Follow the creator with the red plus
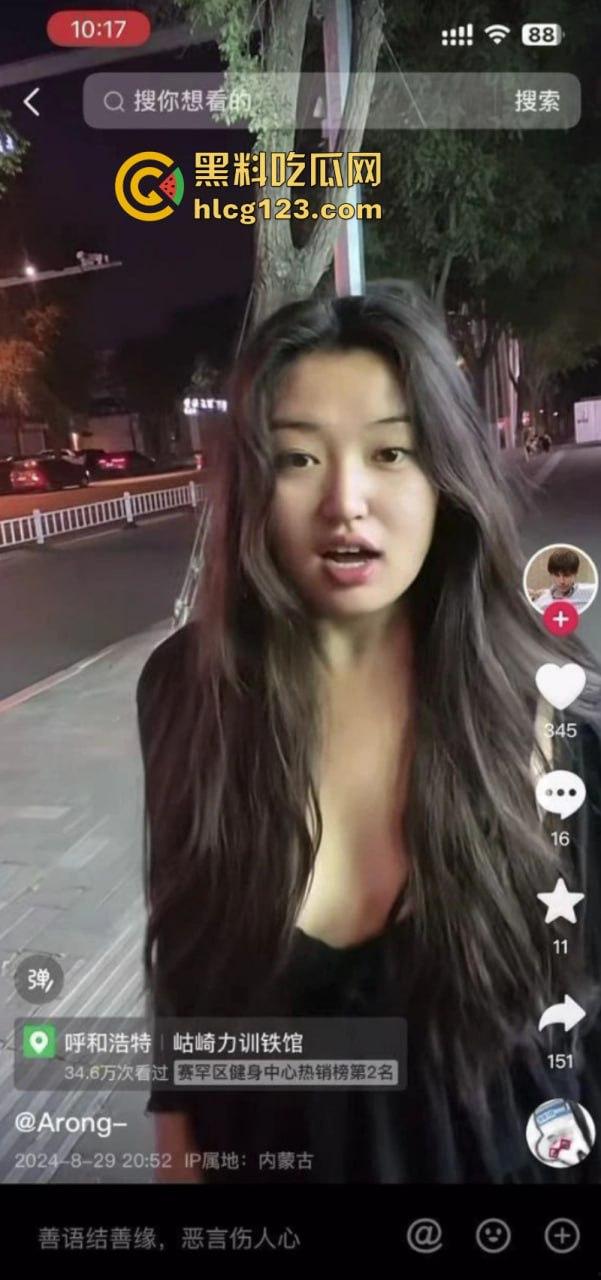The width and height of the screenshot is (601, 1280). tap(560, 620)
